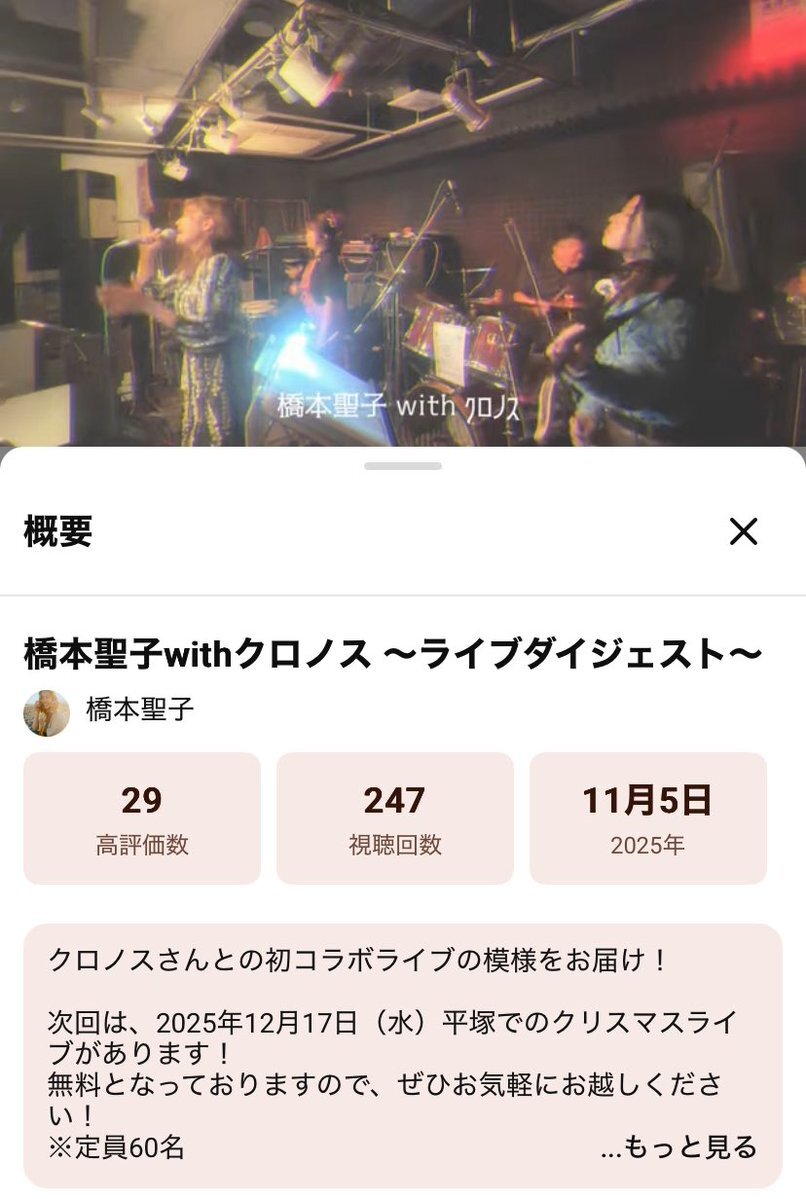This screenshot has width=806, height=1199.
Task: Close the 概要 description panel
Action: (743, 532)
